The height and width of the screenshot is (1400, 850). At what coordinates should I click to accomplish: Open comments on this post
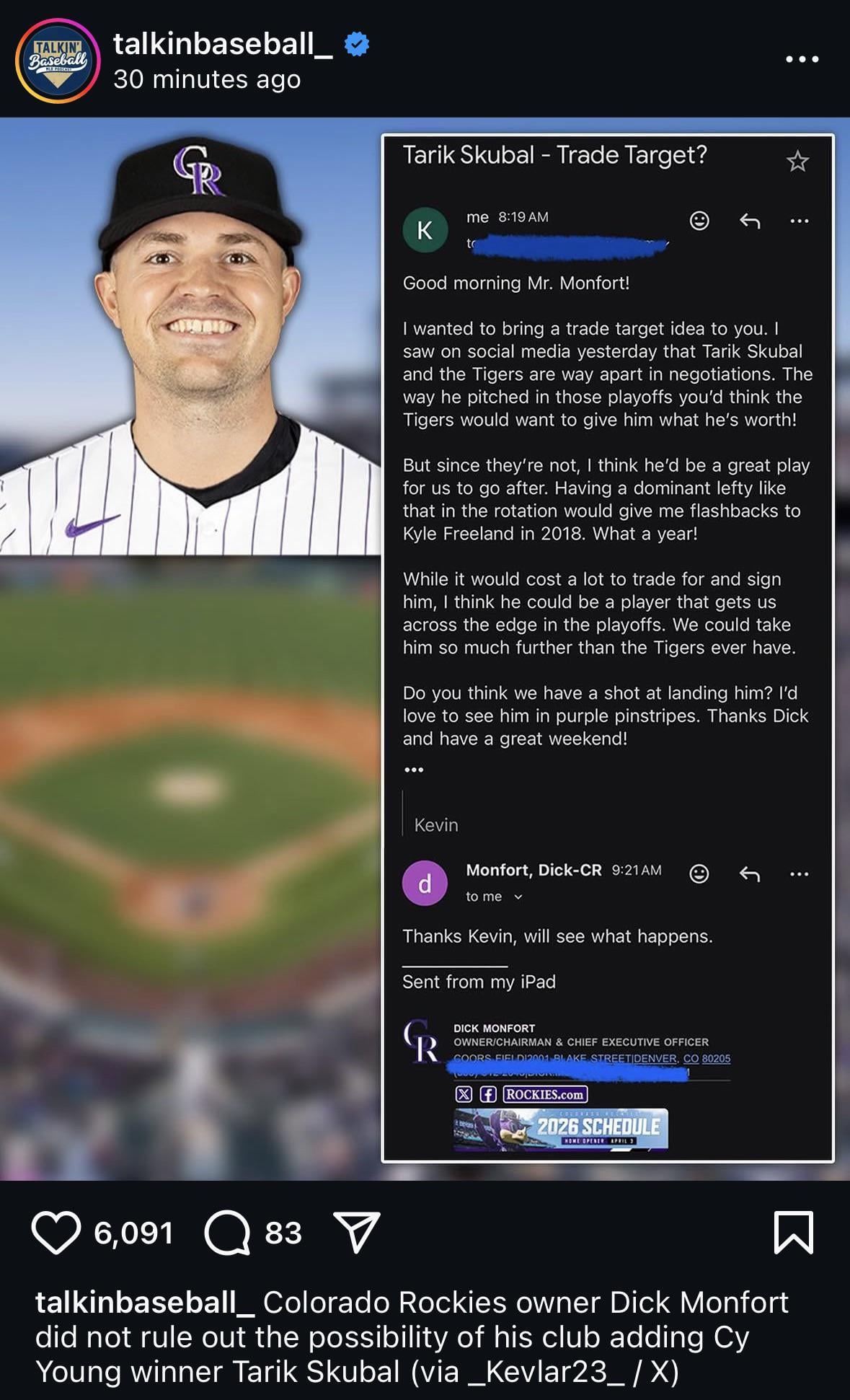[227, 1233]
